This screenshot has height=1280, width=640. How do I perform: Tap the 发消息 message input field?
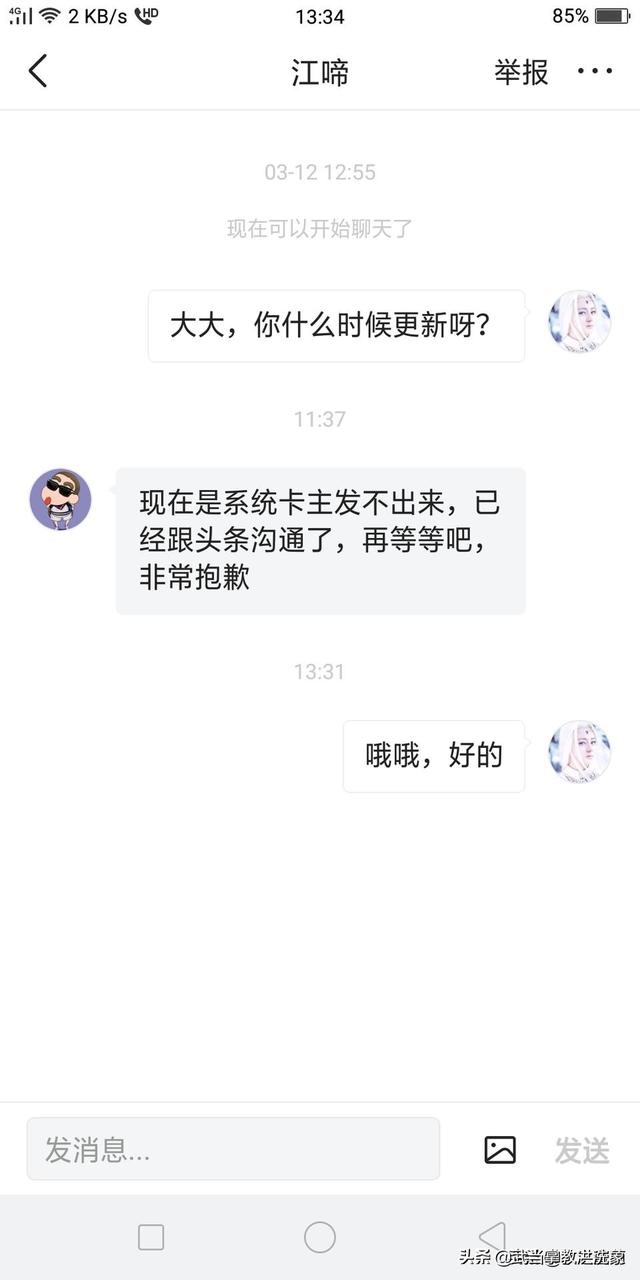coord(233,1149)
